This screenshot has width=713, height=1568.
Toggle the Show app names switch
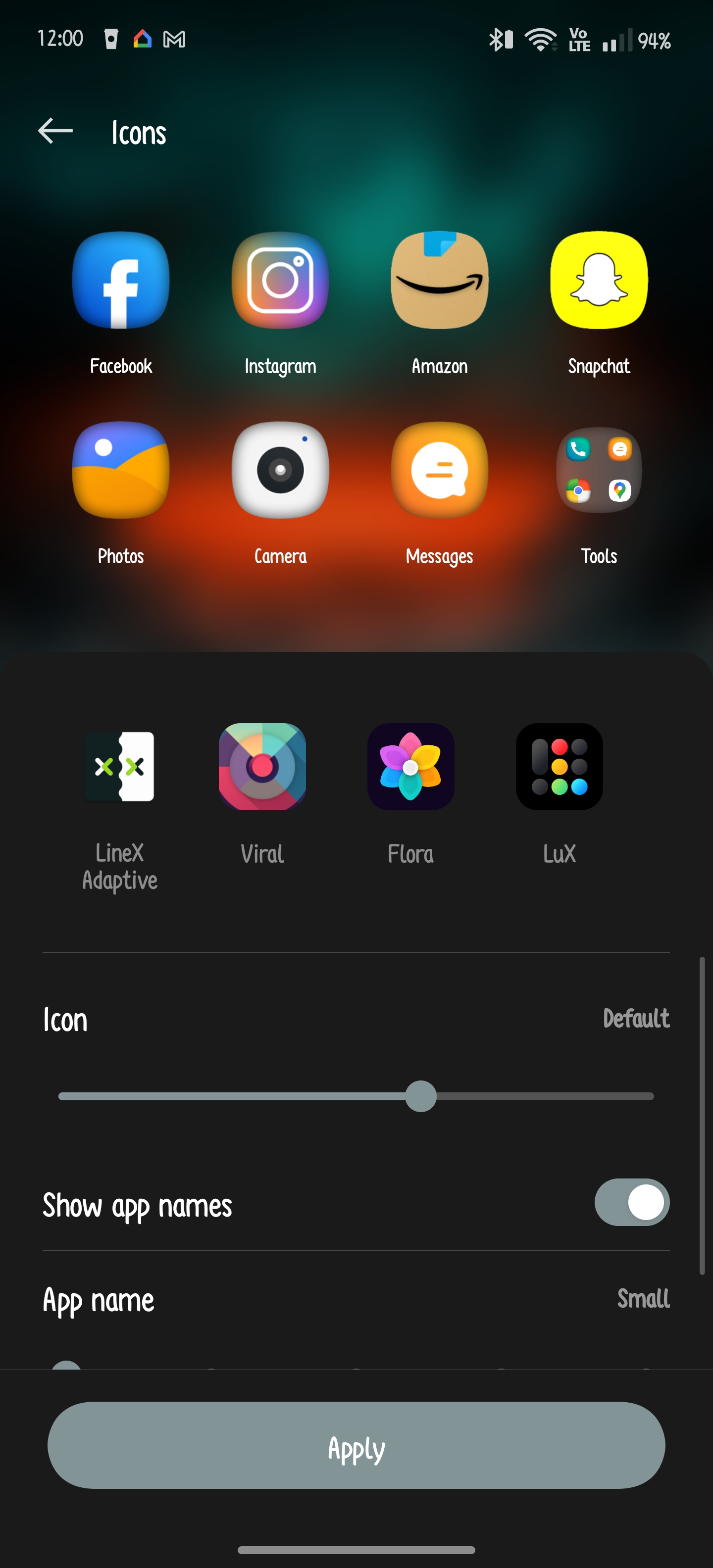pos(631,1203)
